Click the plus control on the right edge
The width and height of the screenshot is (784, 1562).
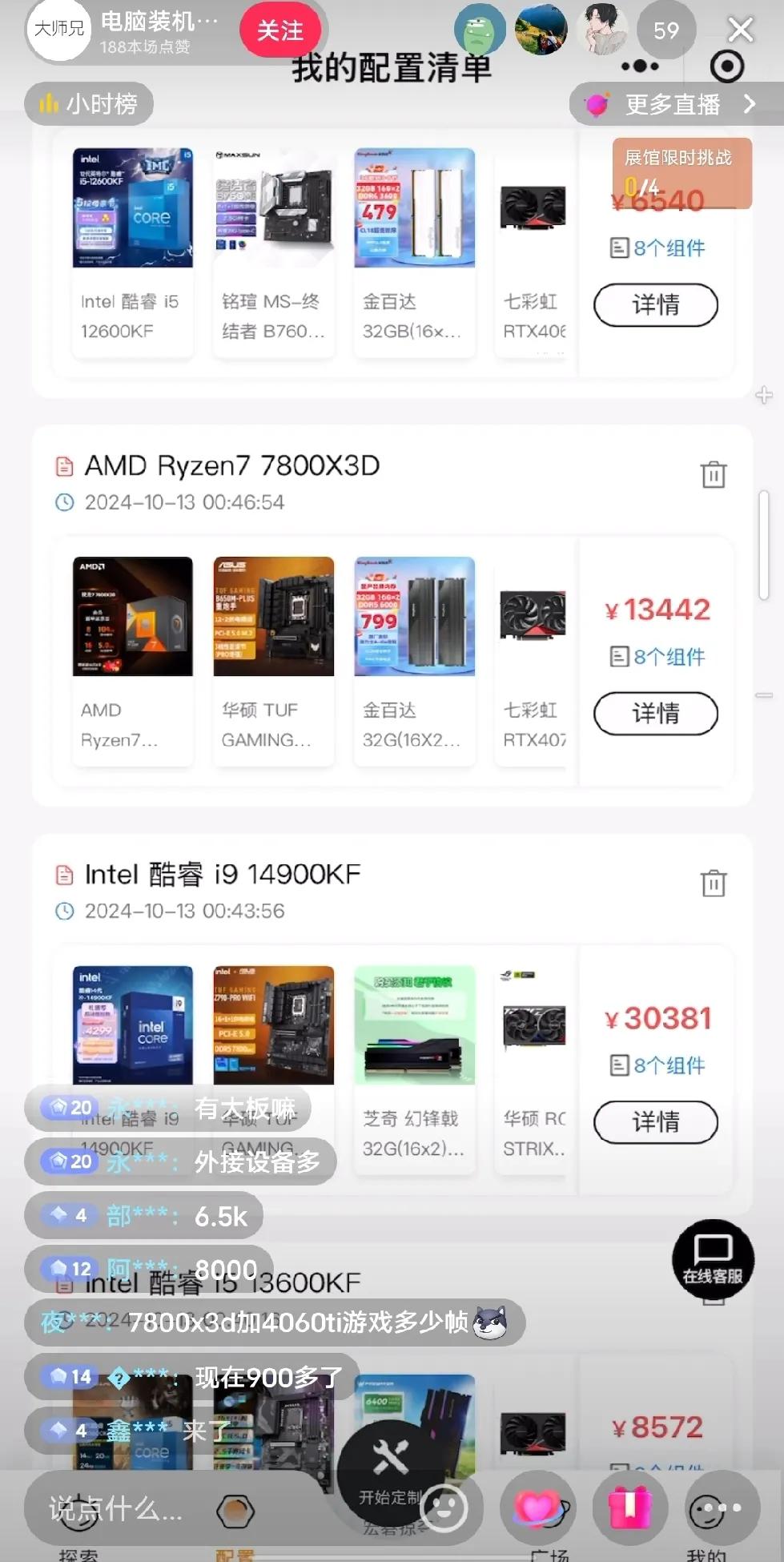(765, 394)
